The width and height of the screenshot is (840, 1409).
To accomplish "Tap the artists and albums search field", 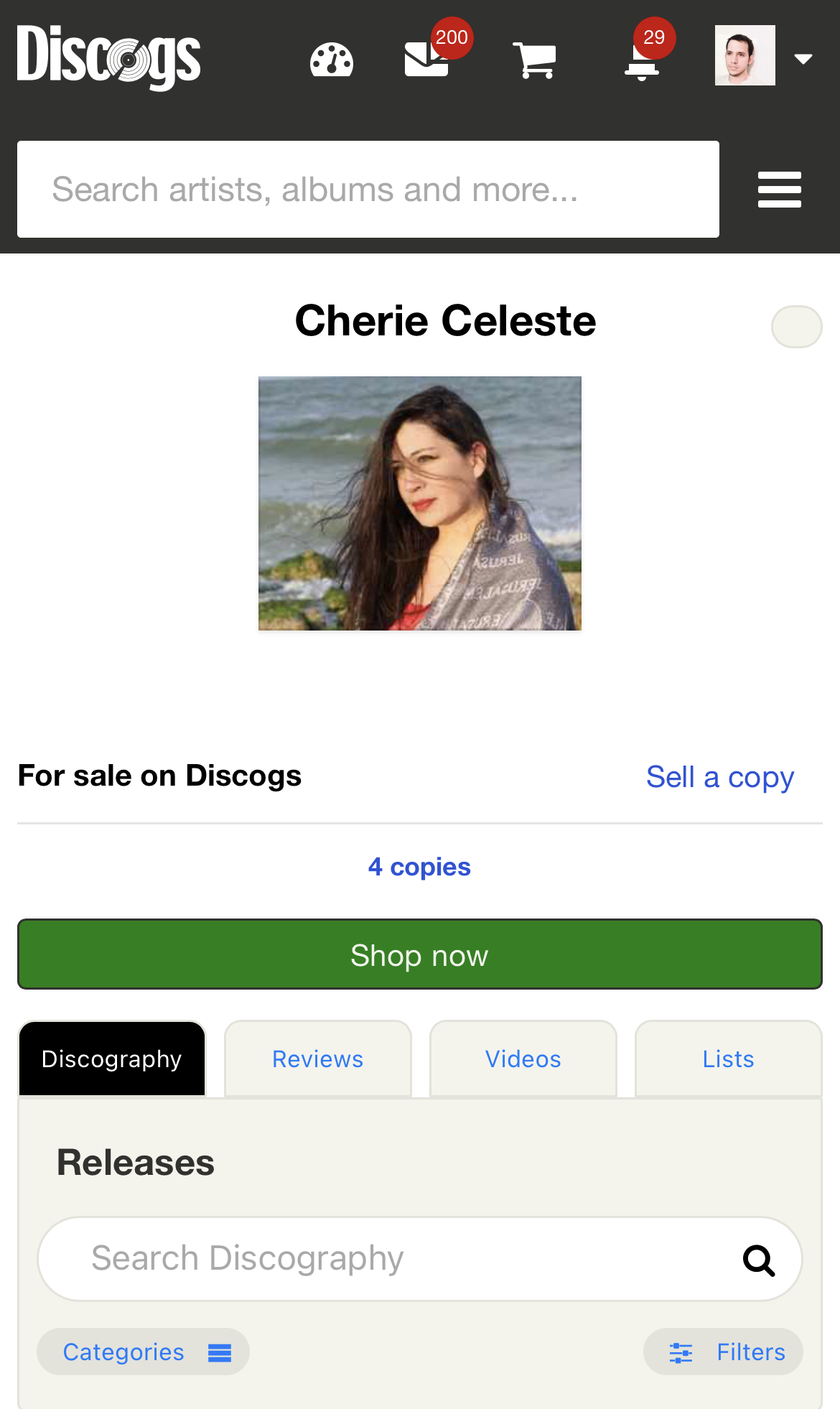I will [368, 190].
